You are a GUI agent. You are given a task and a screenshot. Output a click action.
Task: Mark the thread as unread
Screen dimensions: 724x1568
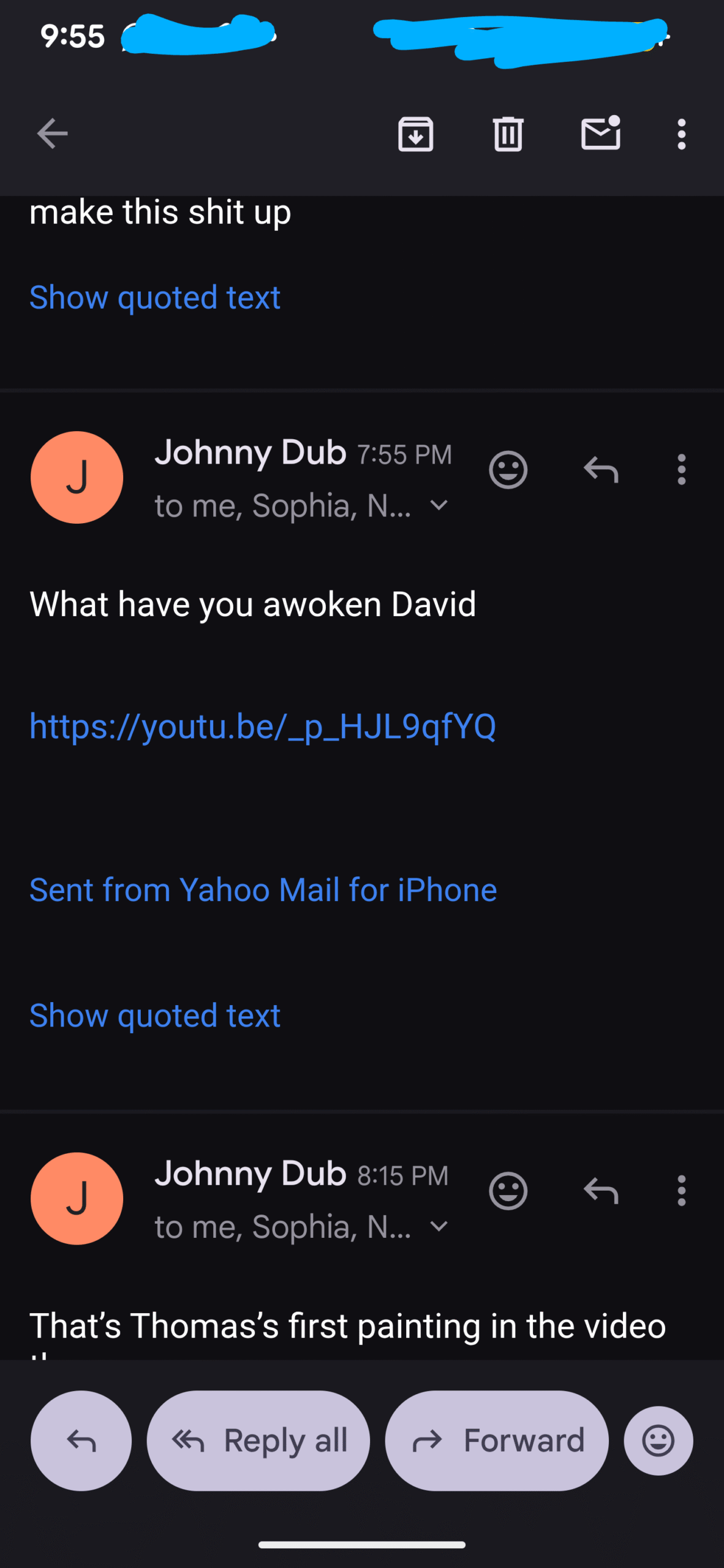pos(600,134)
